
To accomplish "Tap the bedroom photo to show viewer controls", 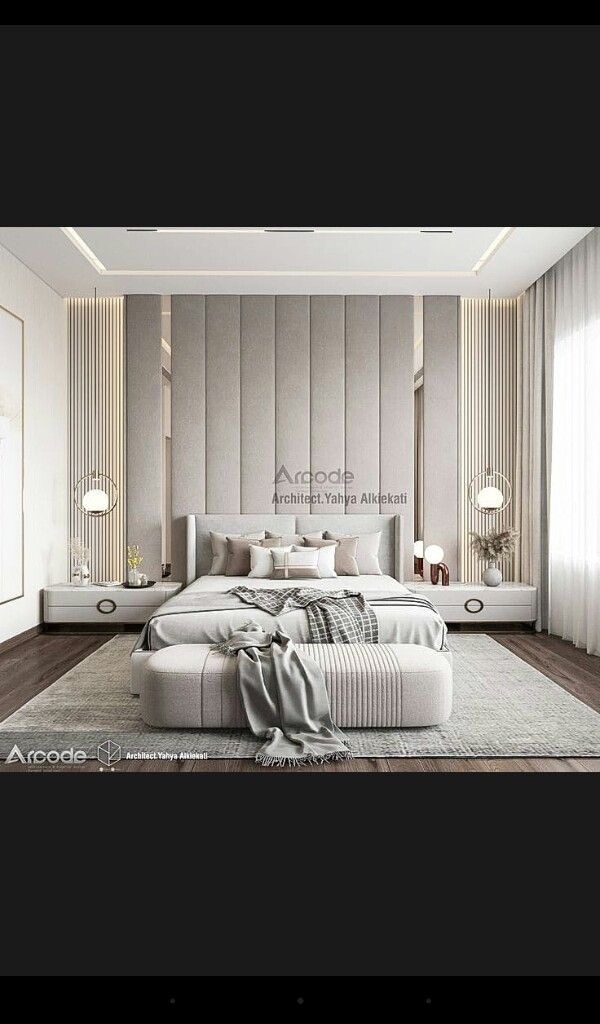I will tap(300, 498).
